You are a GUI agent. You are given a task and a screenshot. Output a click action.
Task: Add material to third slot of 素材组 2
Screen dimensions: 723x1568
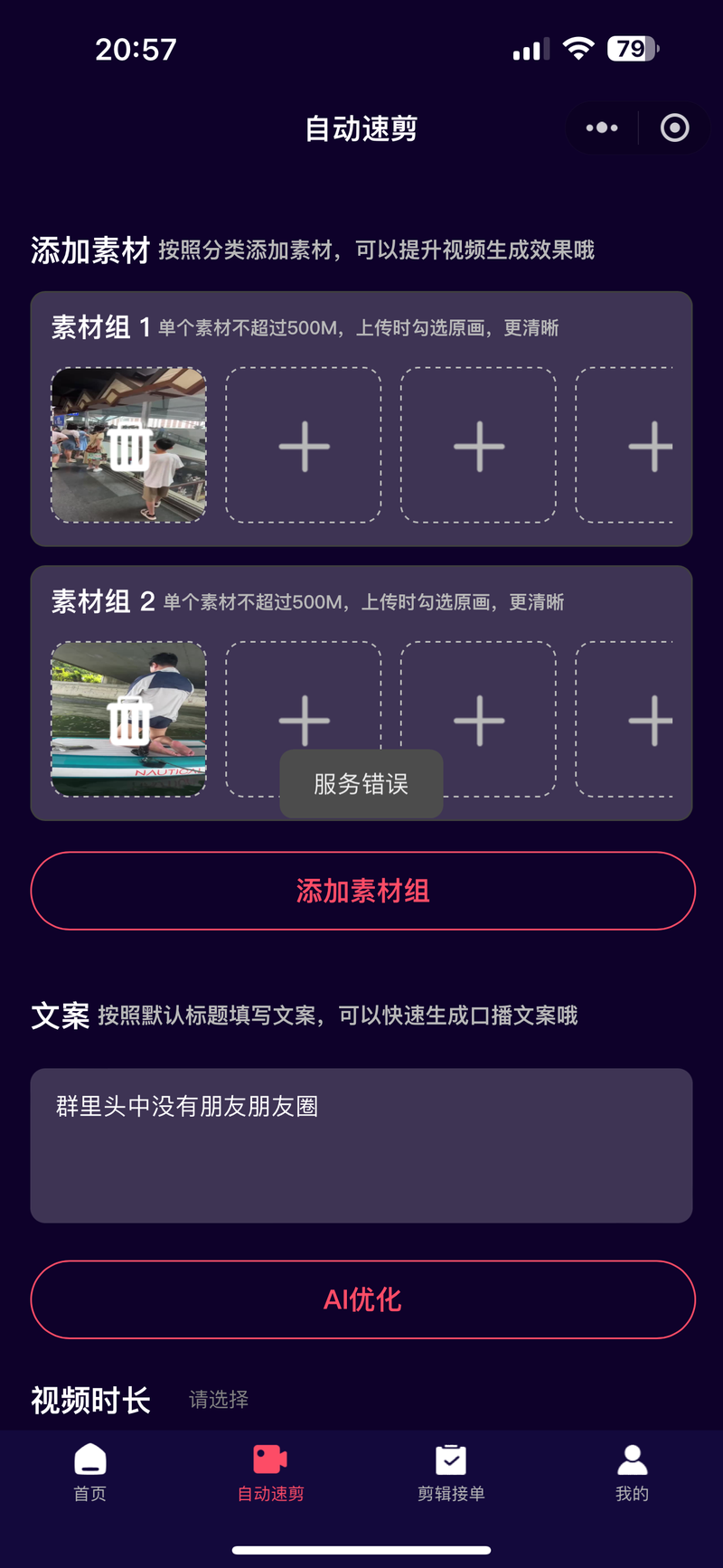[478, 720]
